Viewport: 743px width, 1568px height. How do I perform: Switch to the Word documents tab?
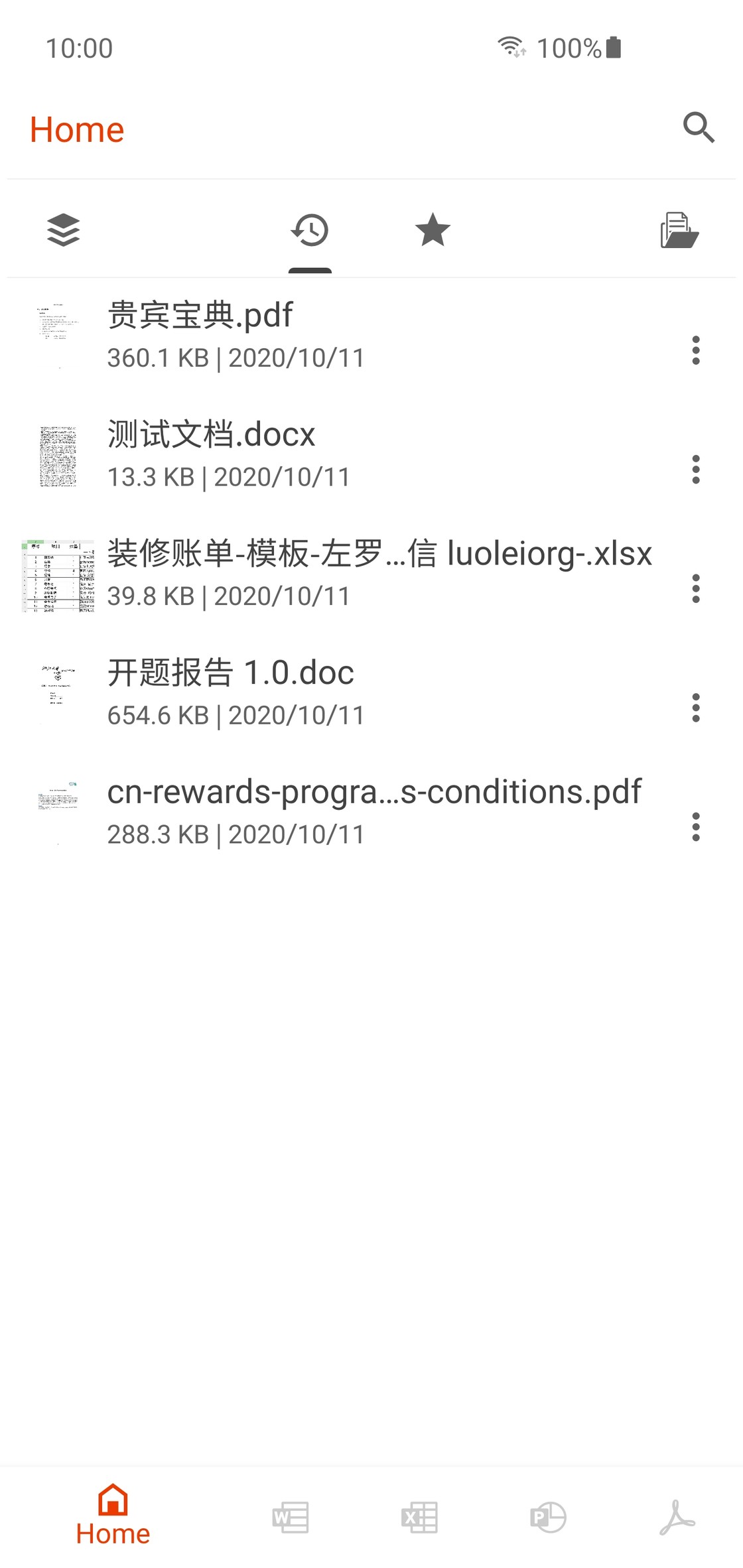point(291,1517)
